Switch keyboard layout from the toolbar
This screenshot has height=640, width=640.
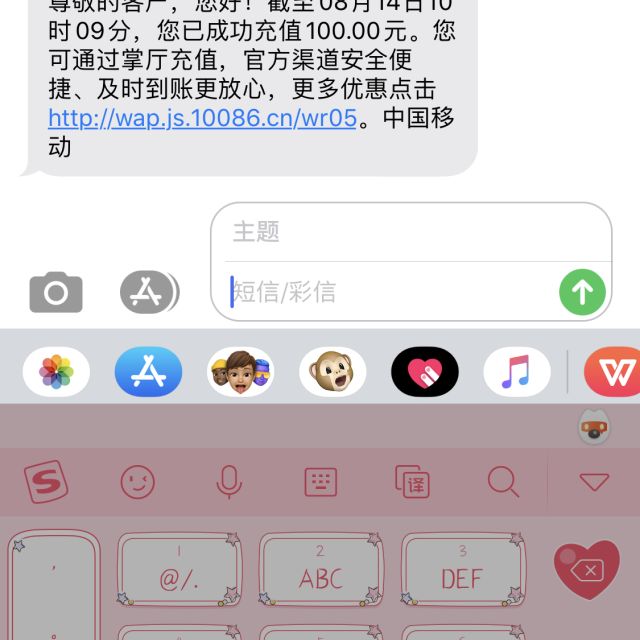click(x=320, y=483)
